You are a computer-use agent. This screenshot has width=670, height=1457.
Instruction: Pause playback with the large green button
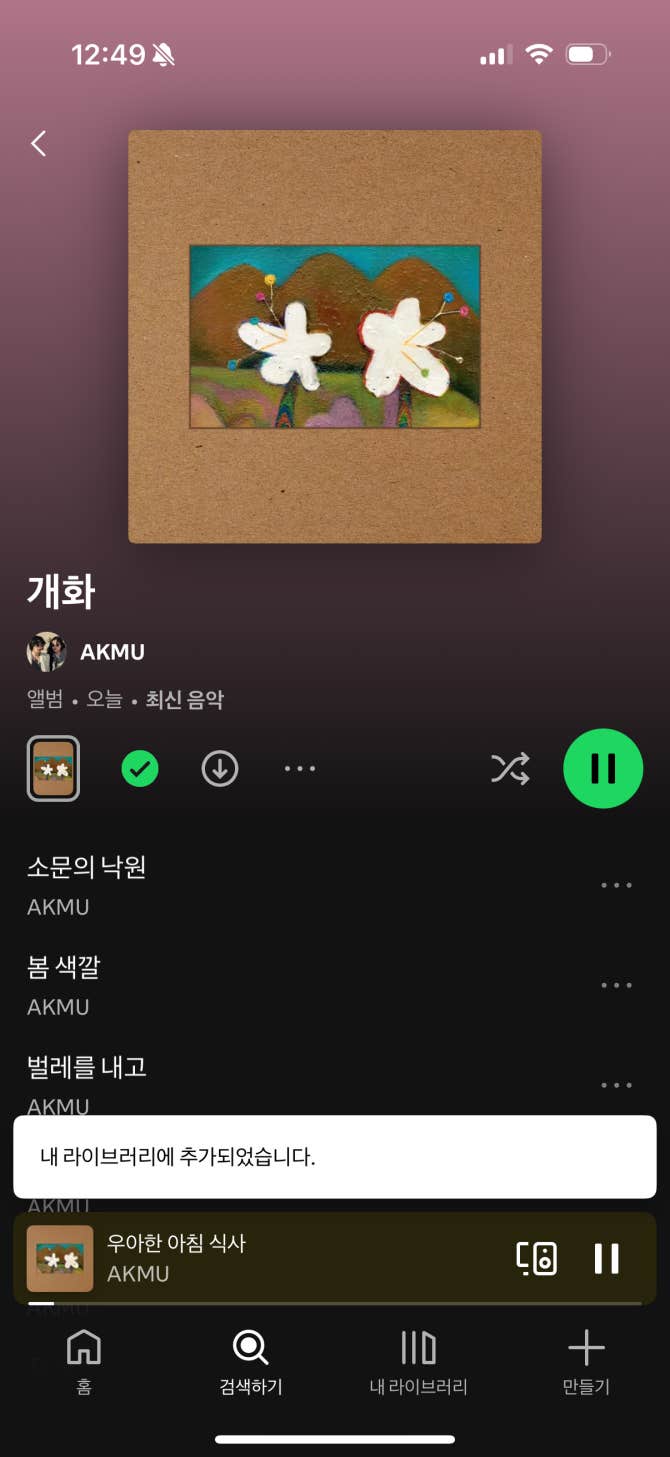click(603, 769)
